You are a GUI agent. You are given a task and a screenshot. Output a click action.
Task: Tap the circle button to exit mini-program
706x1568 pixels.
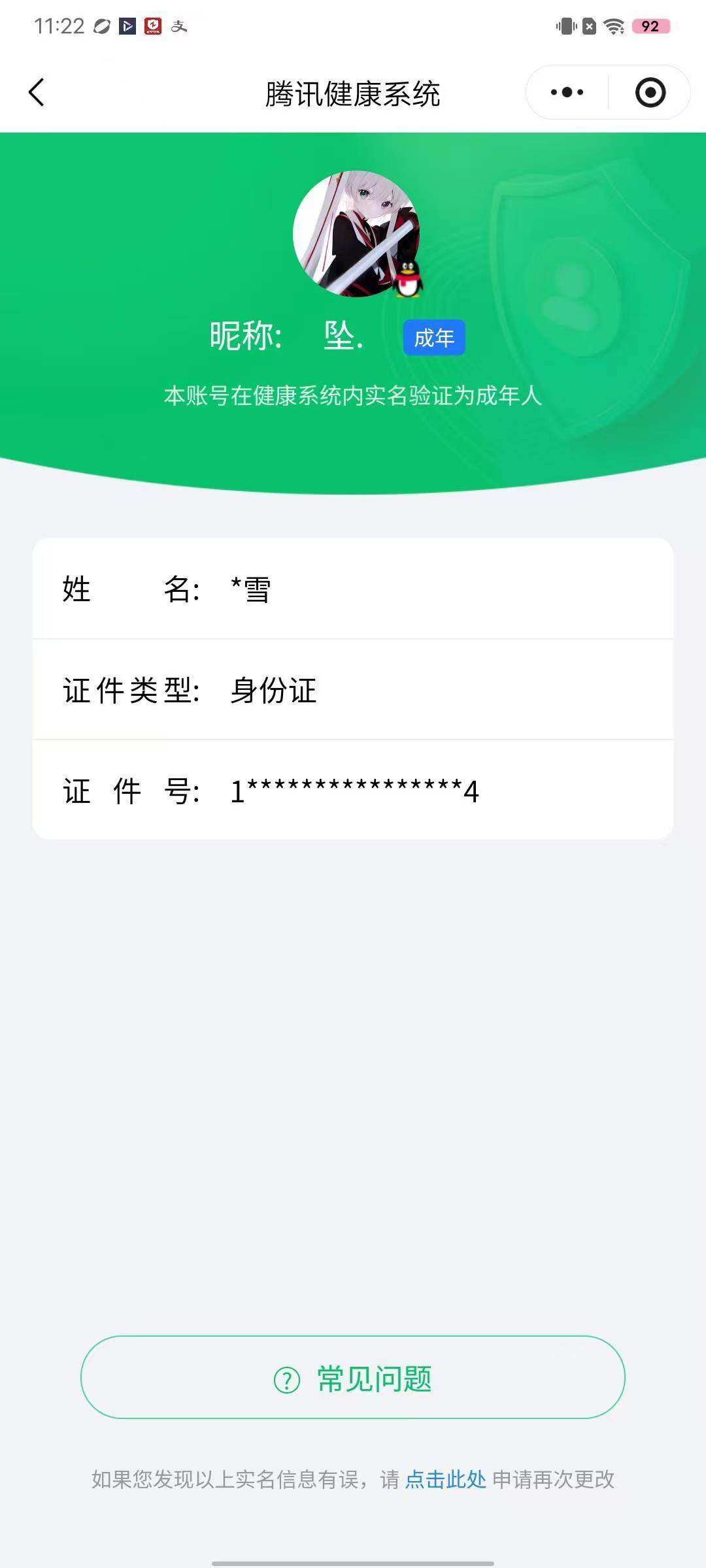click(x=651, y=92)
